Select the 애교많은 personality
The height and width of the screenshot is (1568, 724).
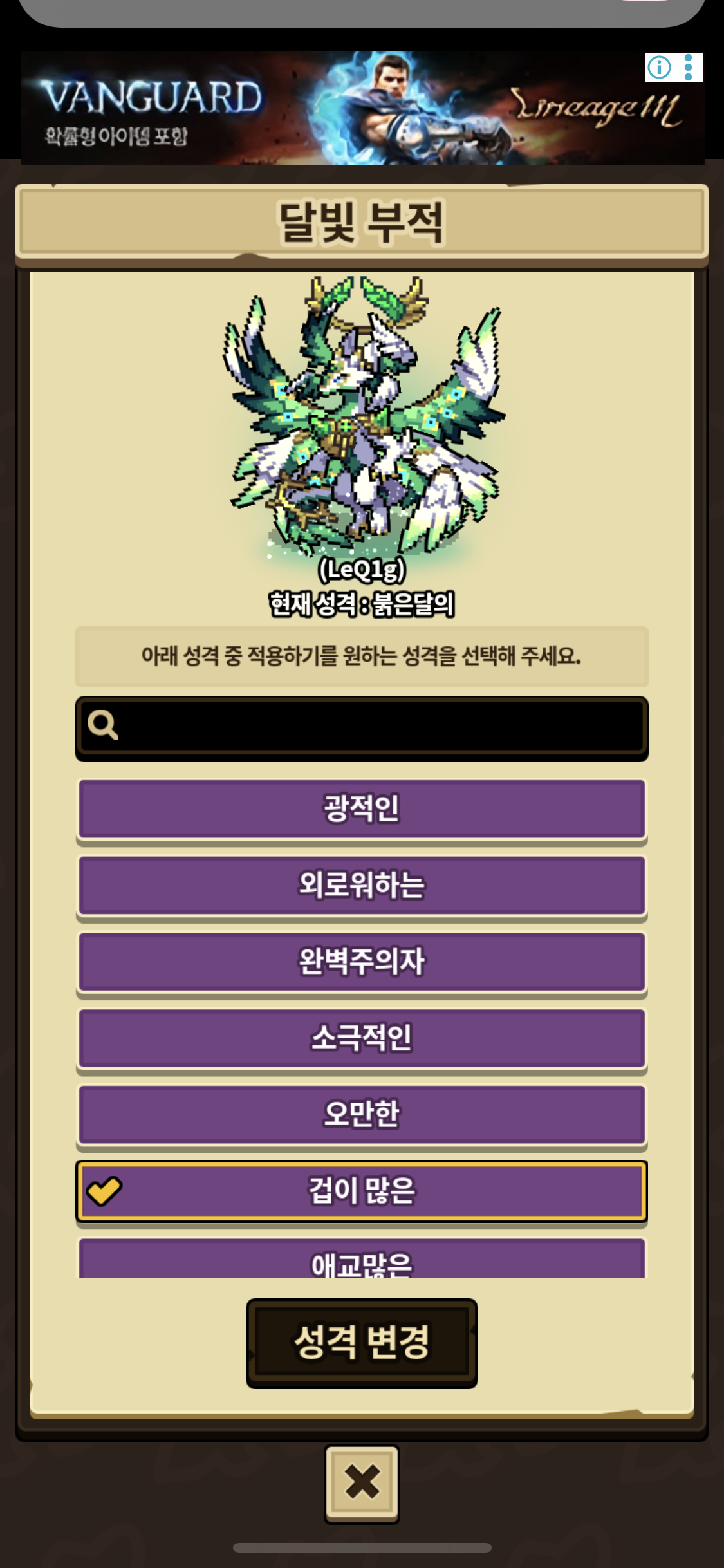pos(362,1258)
